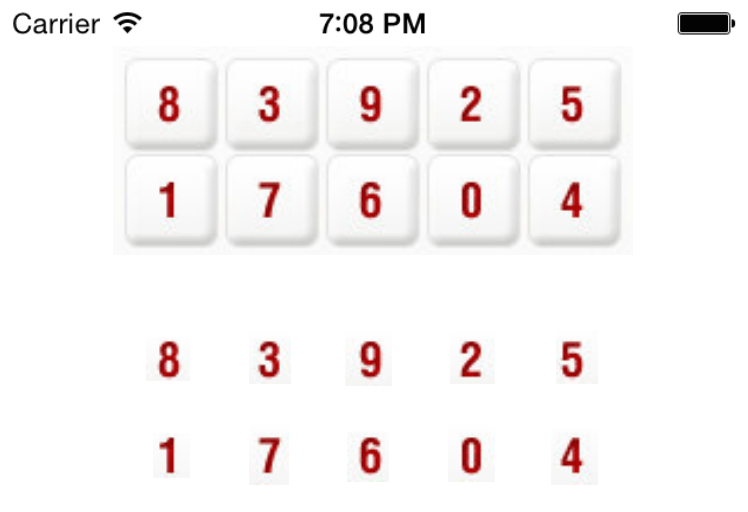Tap the raised 0 key on the keypad
The height and width of the screenshot is (512, 748).
(472, 200)
